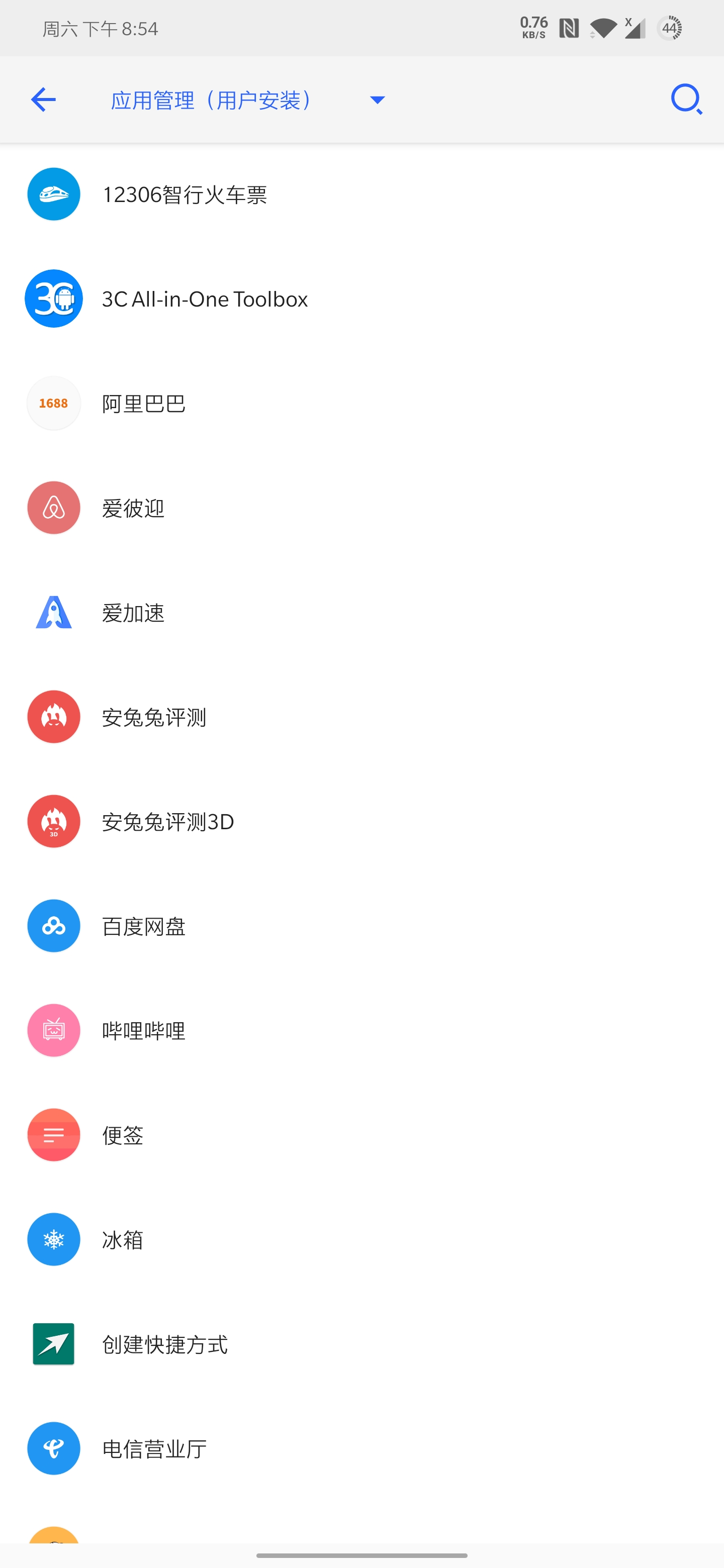Open the 创建快捷方式 shortcut icon
Image resolution: width=724 pixels, height=1568 pixels.
[54, 1343]
